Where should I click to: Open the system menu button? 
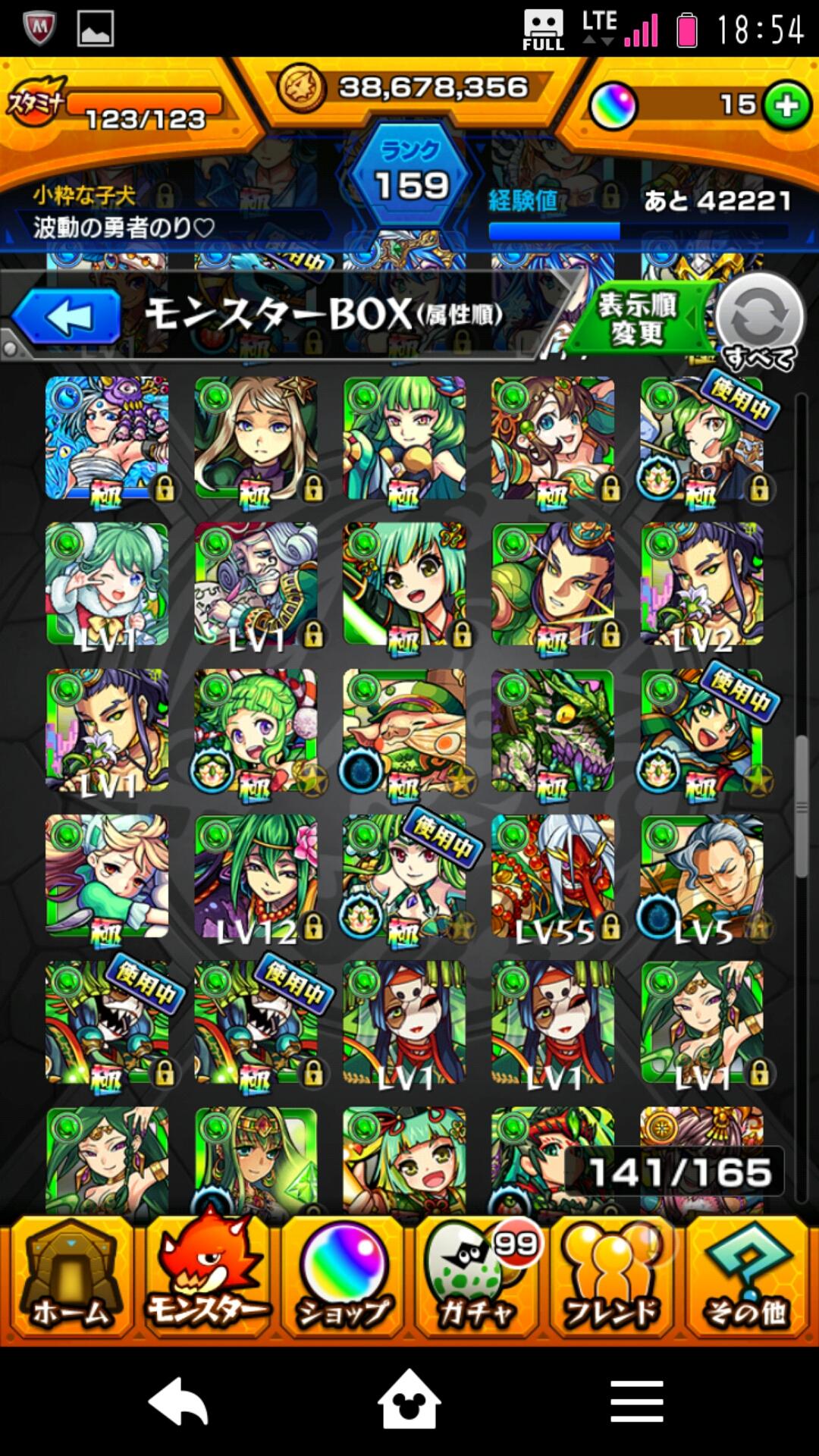click(x=637, y=1401)
